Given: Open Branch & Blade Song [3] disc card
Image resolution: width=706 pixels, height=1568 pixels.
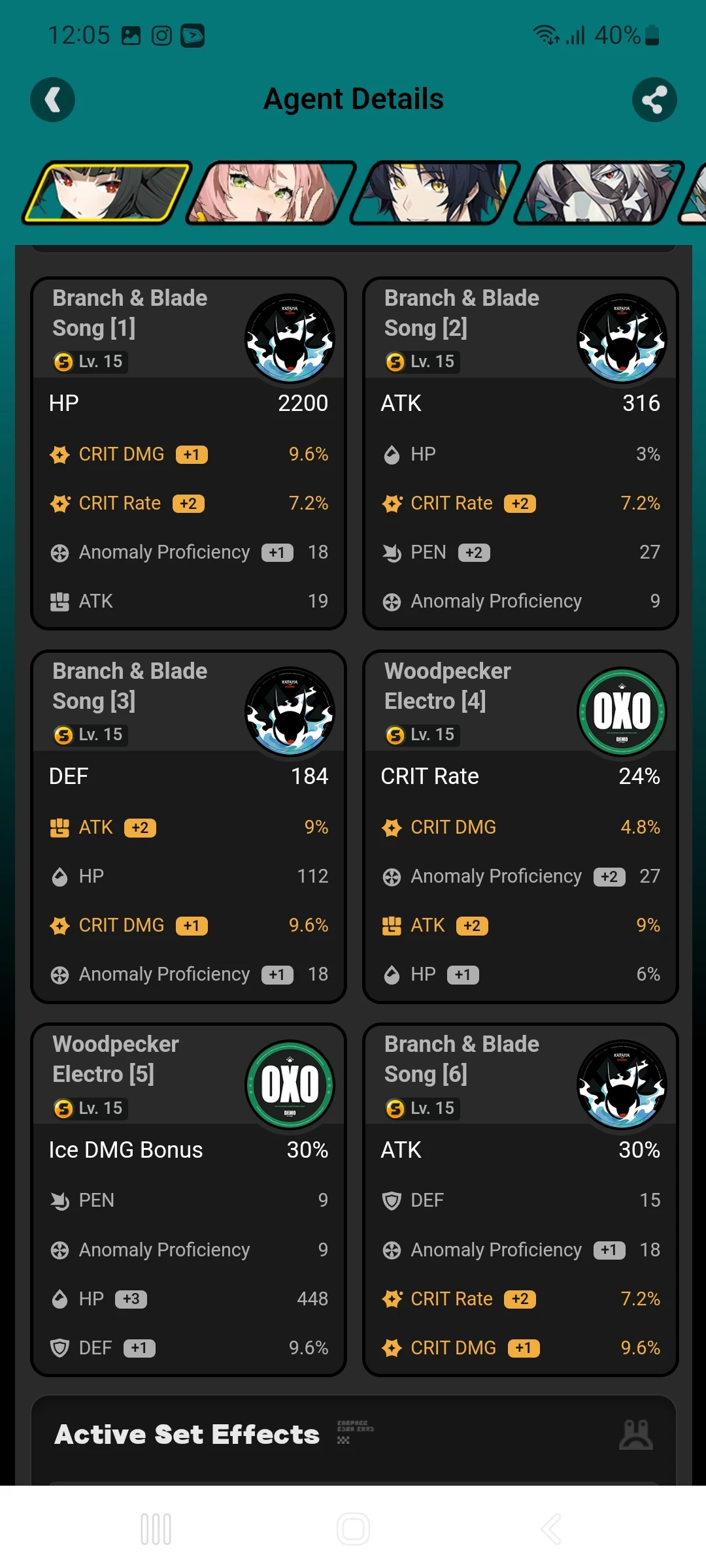Looking at the screenshot, I should point(188,826).
